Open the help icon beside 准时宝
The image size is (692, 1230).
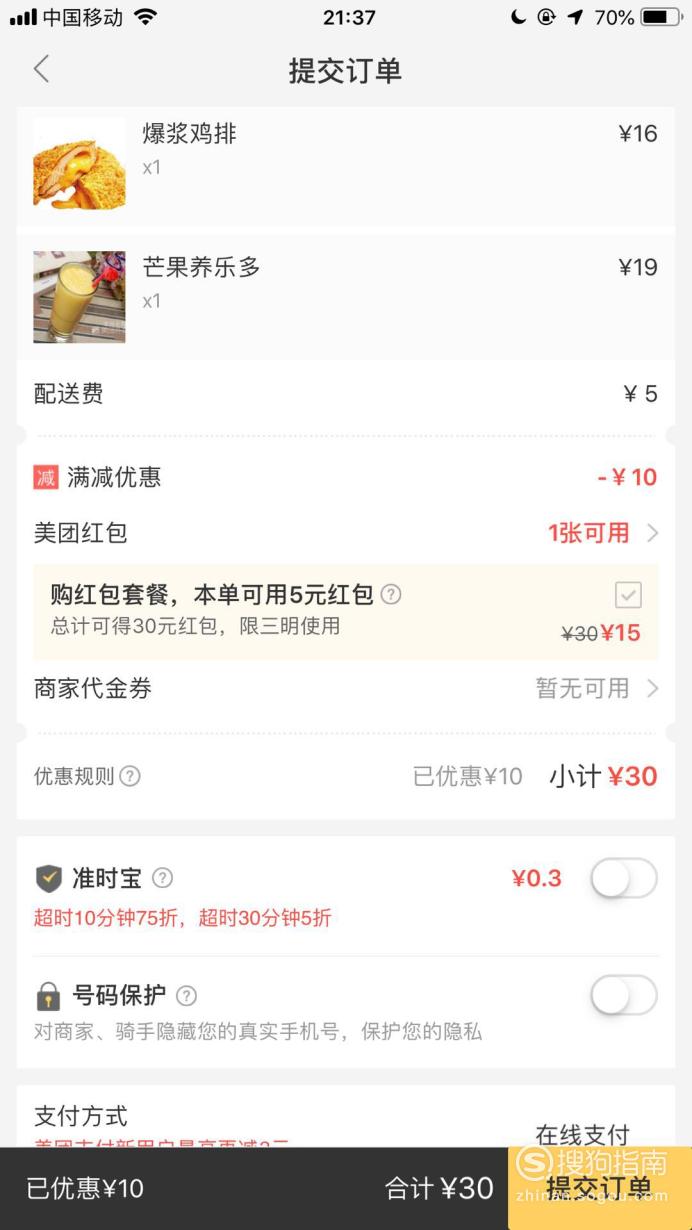162,878
